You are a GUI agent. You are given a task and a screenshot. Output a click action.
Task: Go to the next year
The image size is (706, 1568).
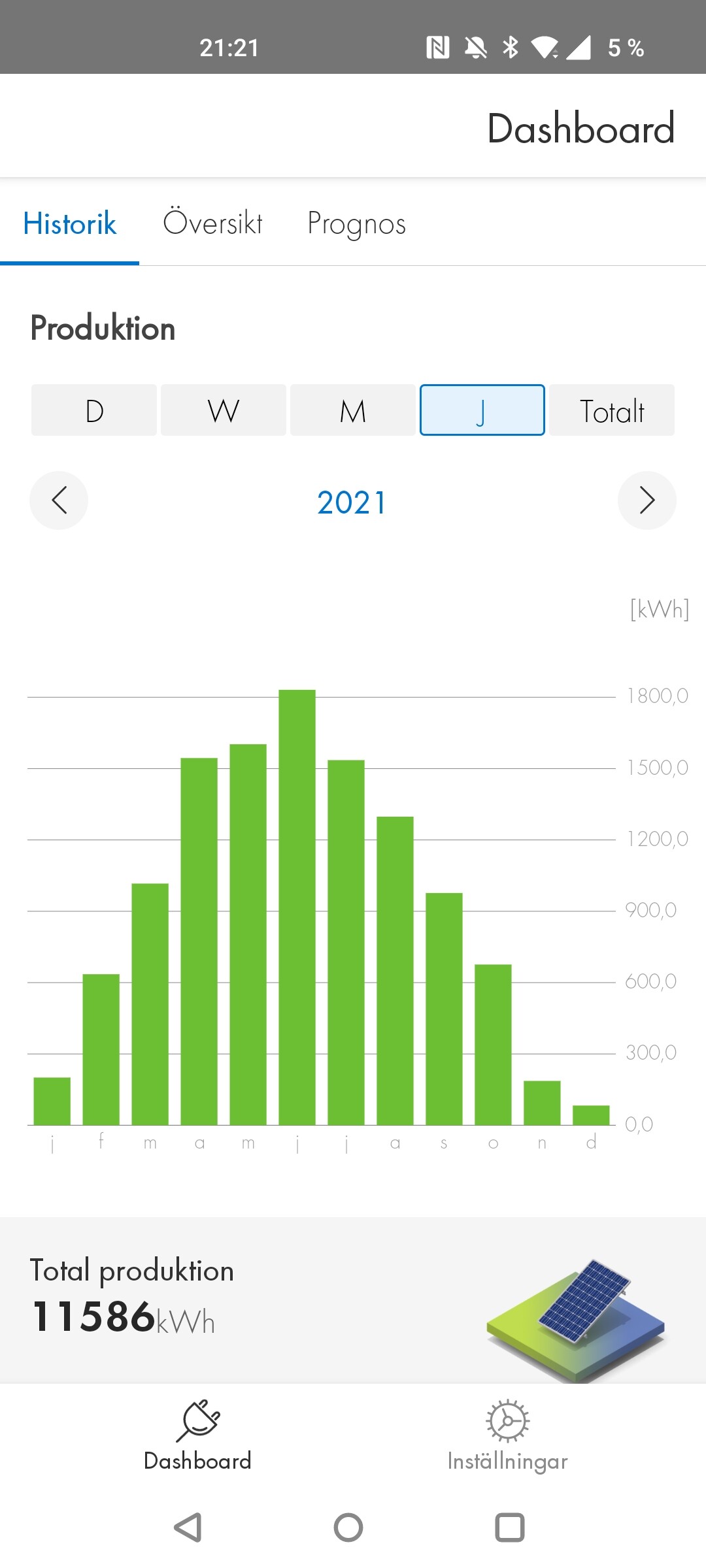[x=647, y=500]
